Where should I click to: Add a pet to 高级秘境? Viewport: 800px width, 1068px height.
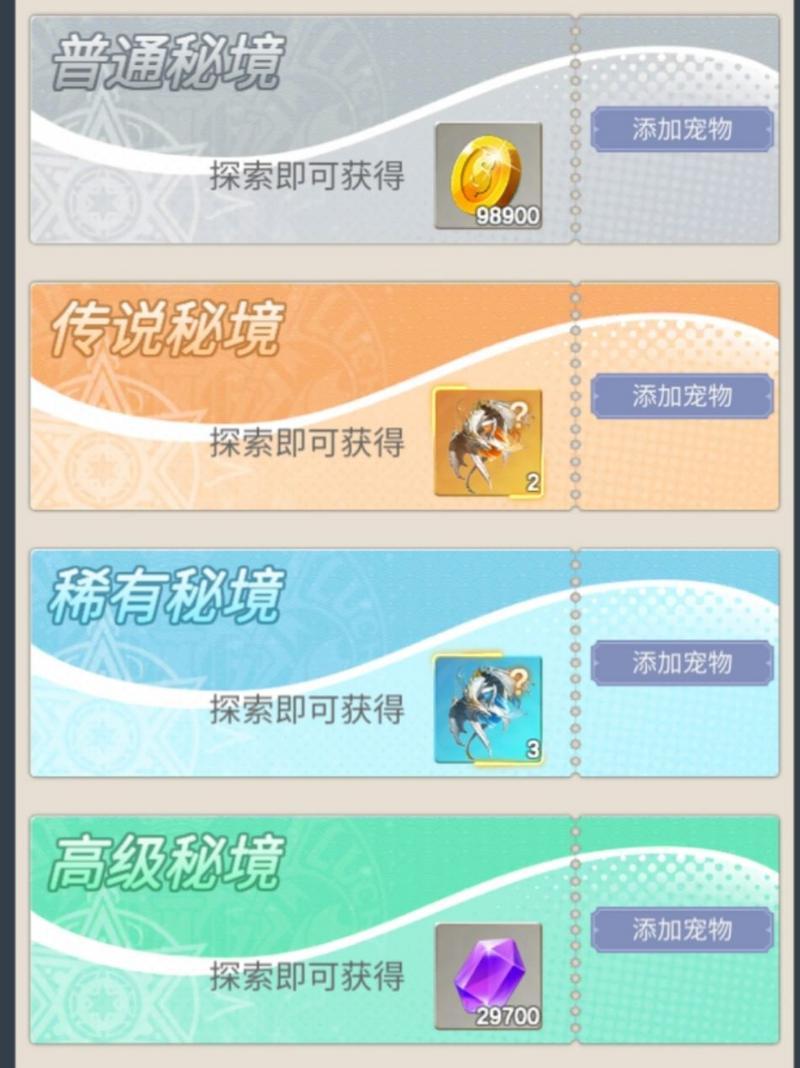coord(681,930)
